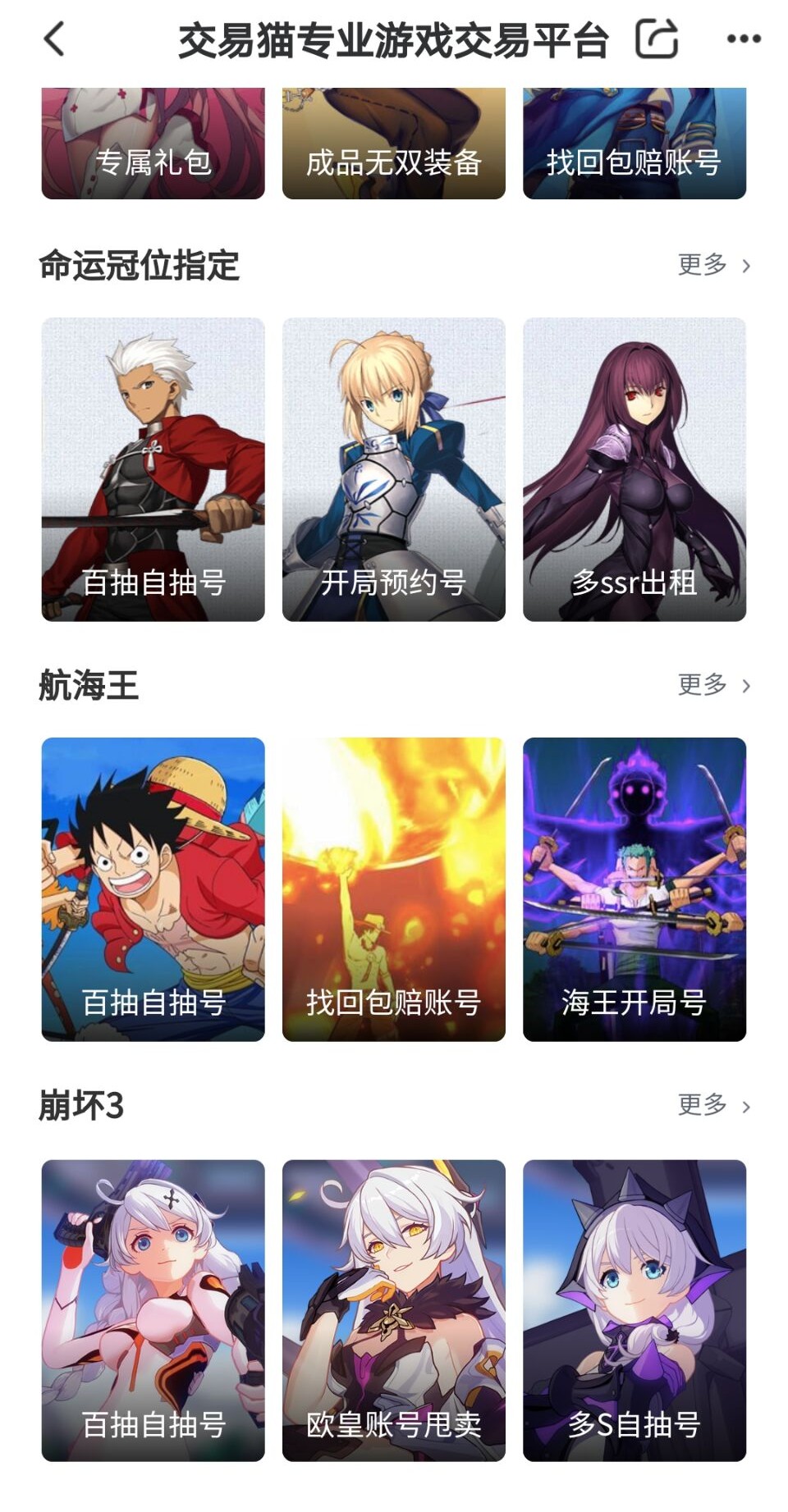The image size is (788, 1512).
Task: Open the three-dot overflow menu
Action: [x=744, y=39]
